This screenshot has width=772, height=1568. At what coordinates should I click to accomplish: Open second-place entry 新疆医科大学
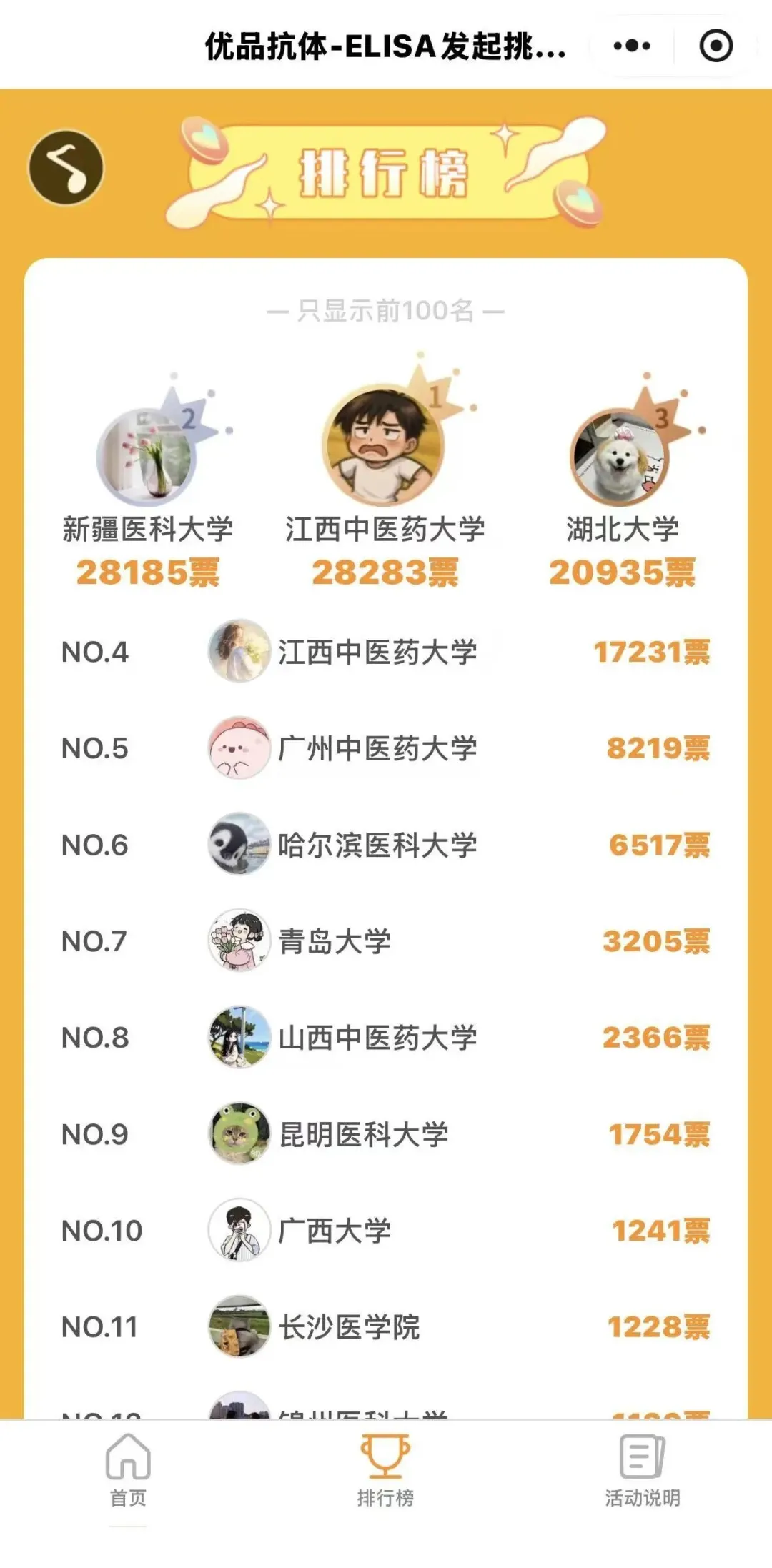point(147,486)
